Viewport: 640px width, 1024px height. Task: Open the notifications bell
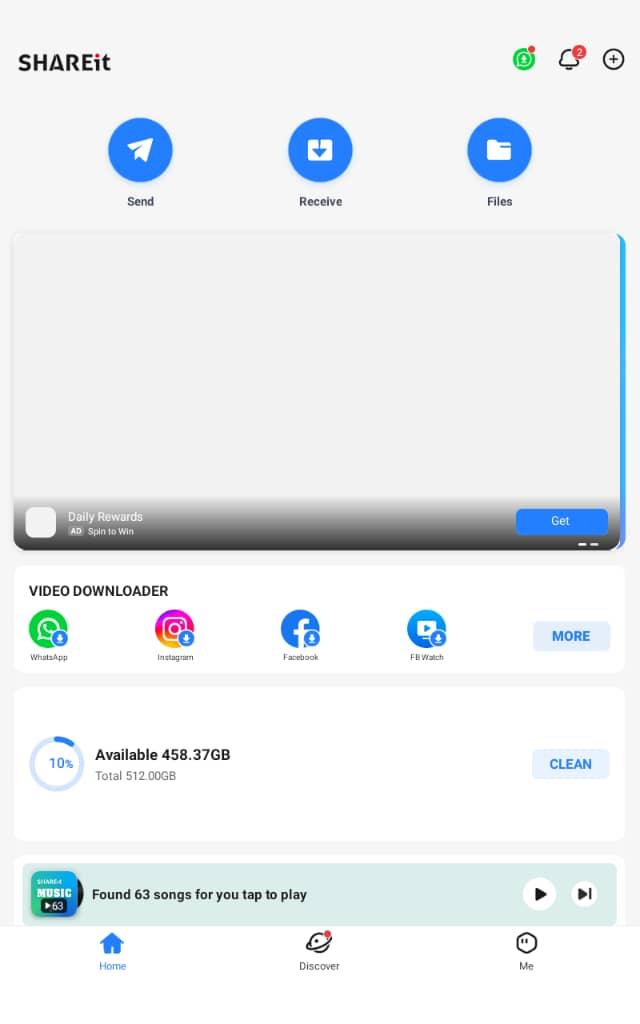coord(569,59)
